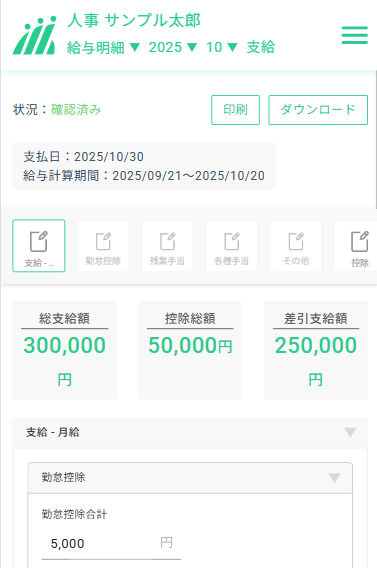This screenshot has width=377, height=568.
Task: Change the year from 2025
Action: (x=173, y=47)
